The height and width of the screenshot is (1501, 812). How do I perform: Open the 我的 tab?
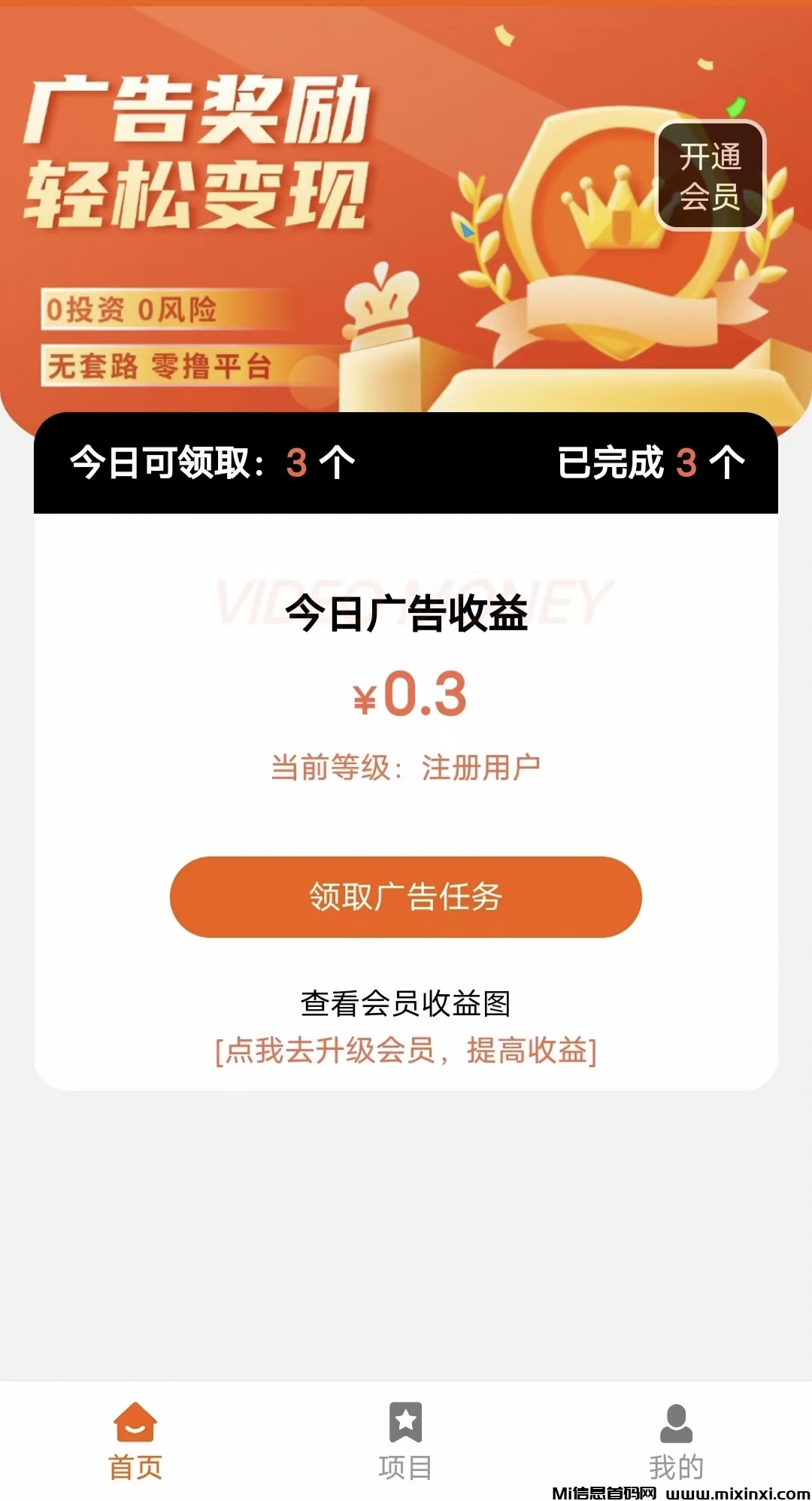click(676, 1441)
